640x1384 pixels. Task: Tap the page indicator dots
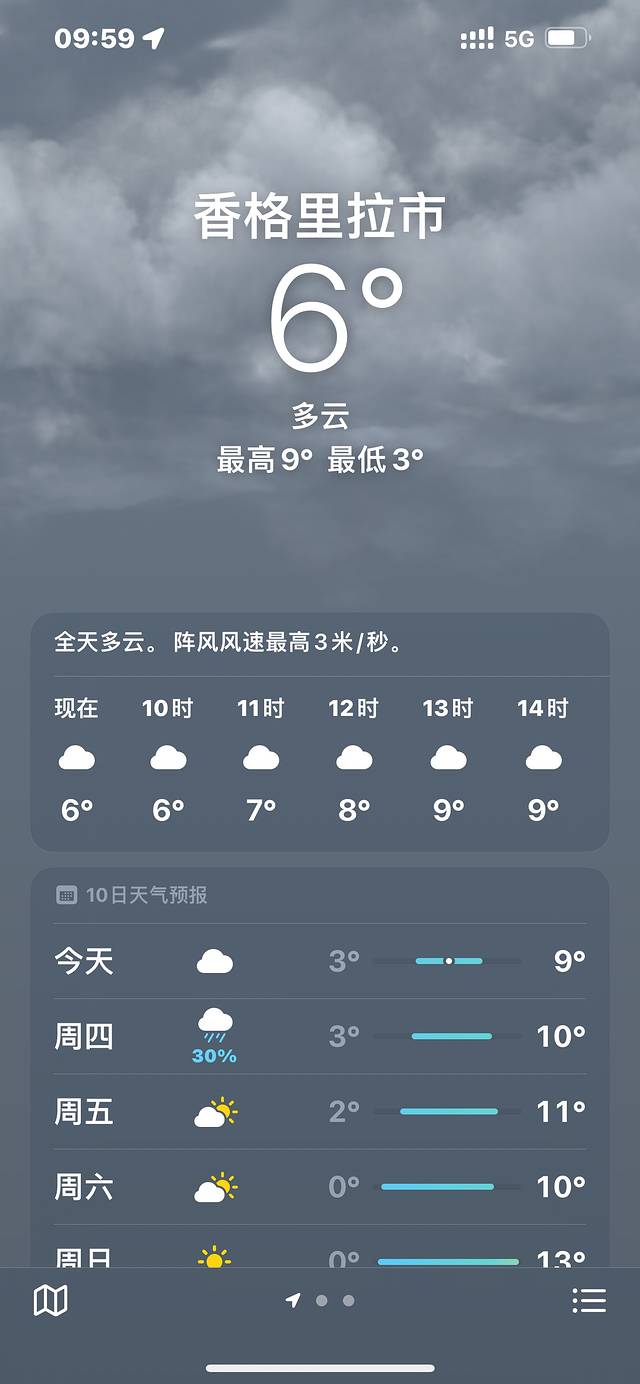click(x=321, y=1300)
